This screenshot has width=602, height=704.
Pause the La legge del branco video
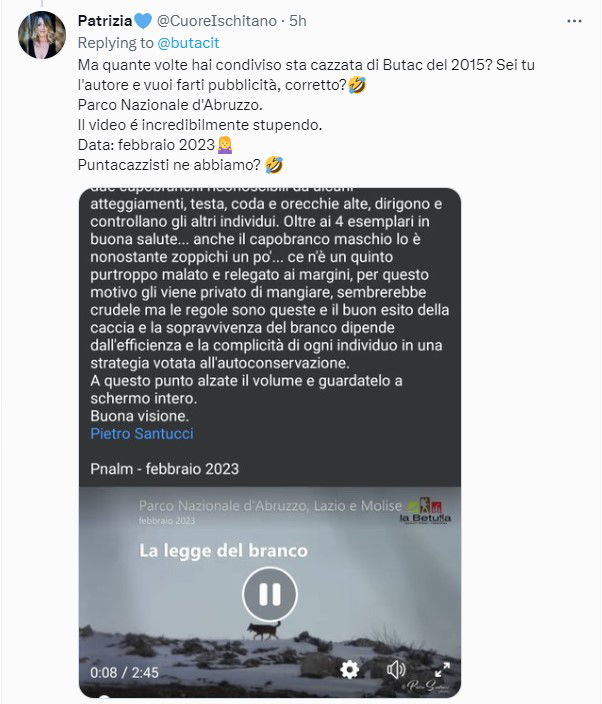270,594
